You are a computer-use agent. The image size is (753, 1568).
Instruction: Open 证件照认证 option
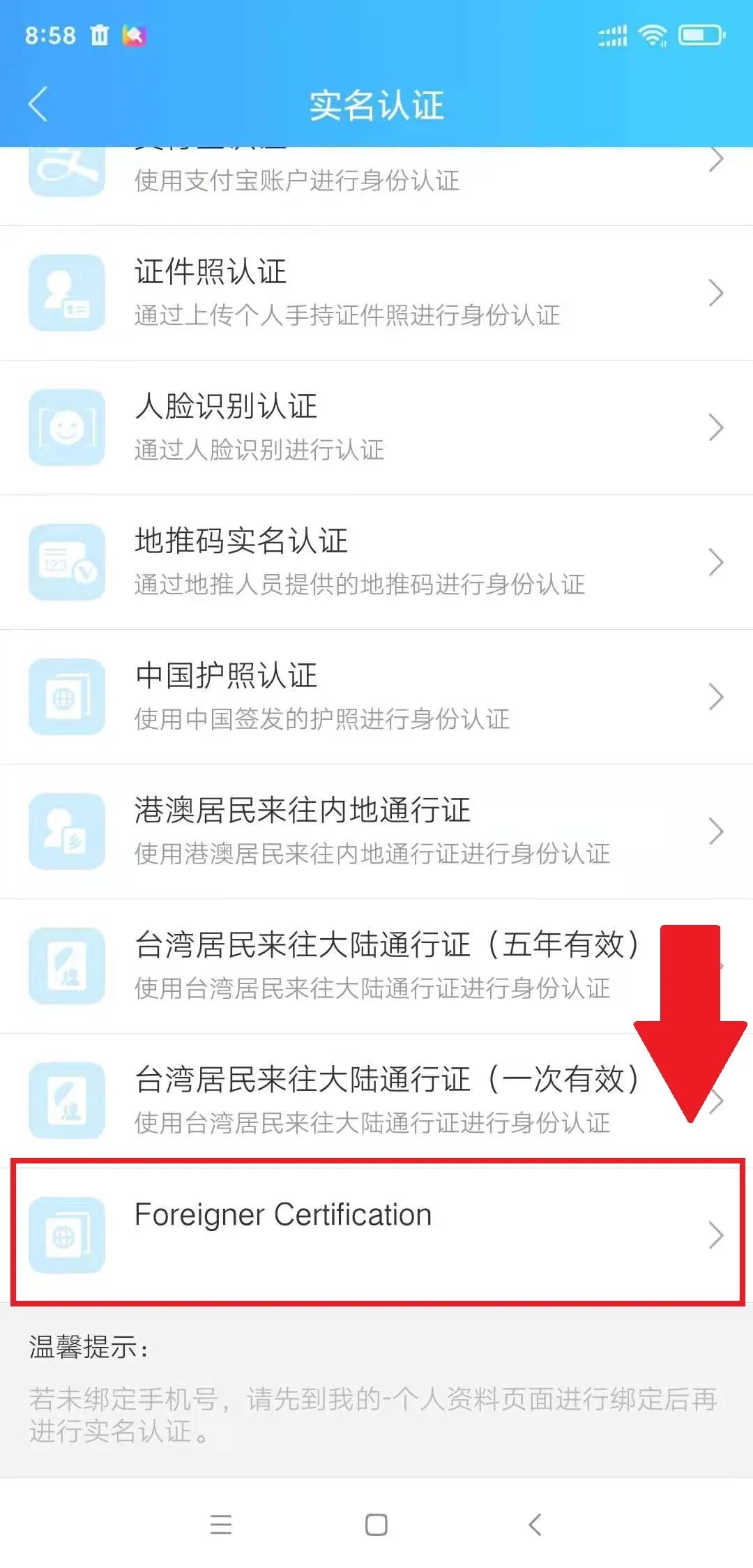click(x=376, y=293)
